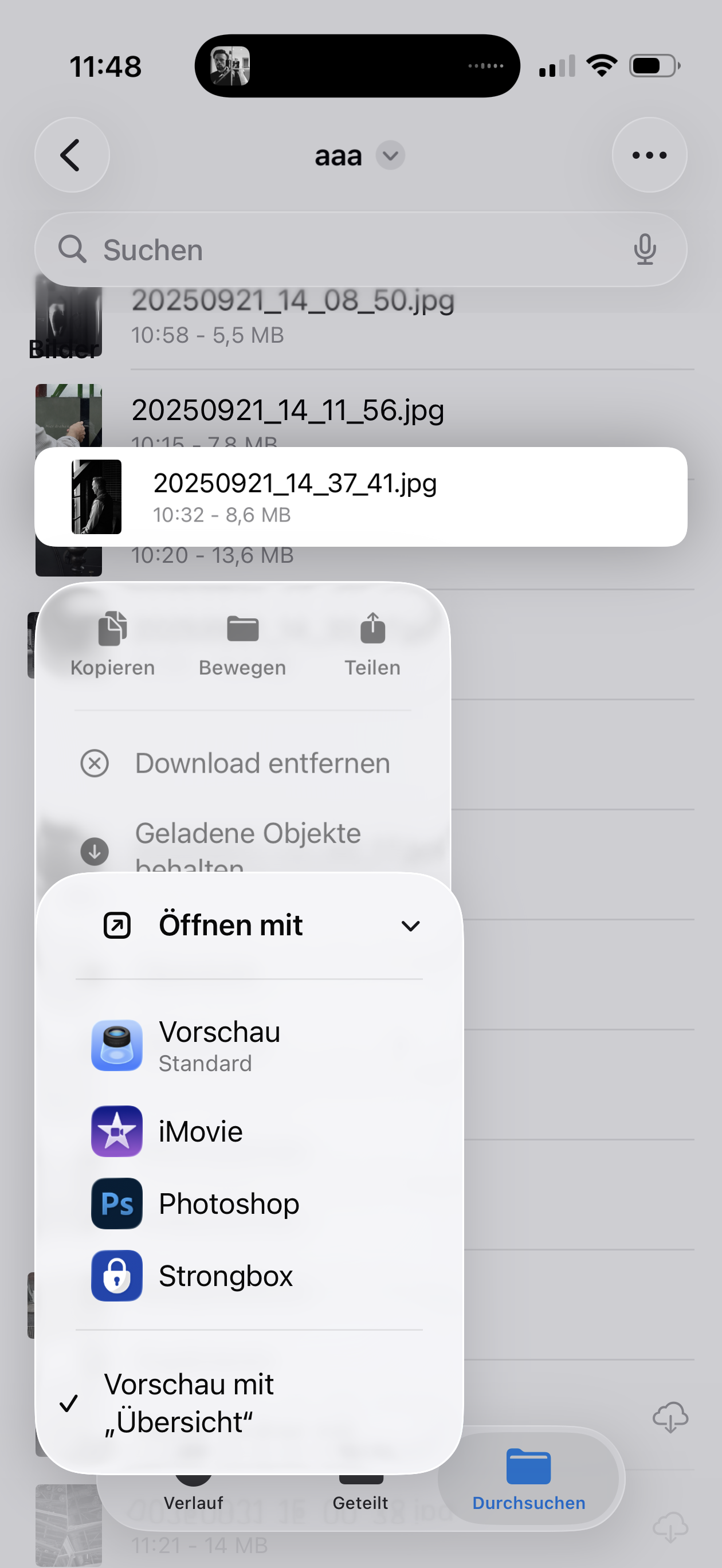Tap the Suchen search field

[341, 249]
